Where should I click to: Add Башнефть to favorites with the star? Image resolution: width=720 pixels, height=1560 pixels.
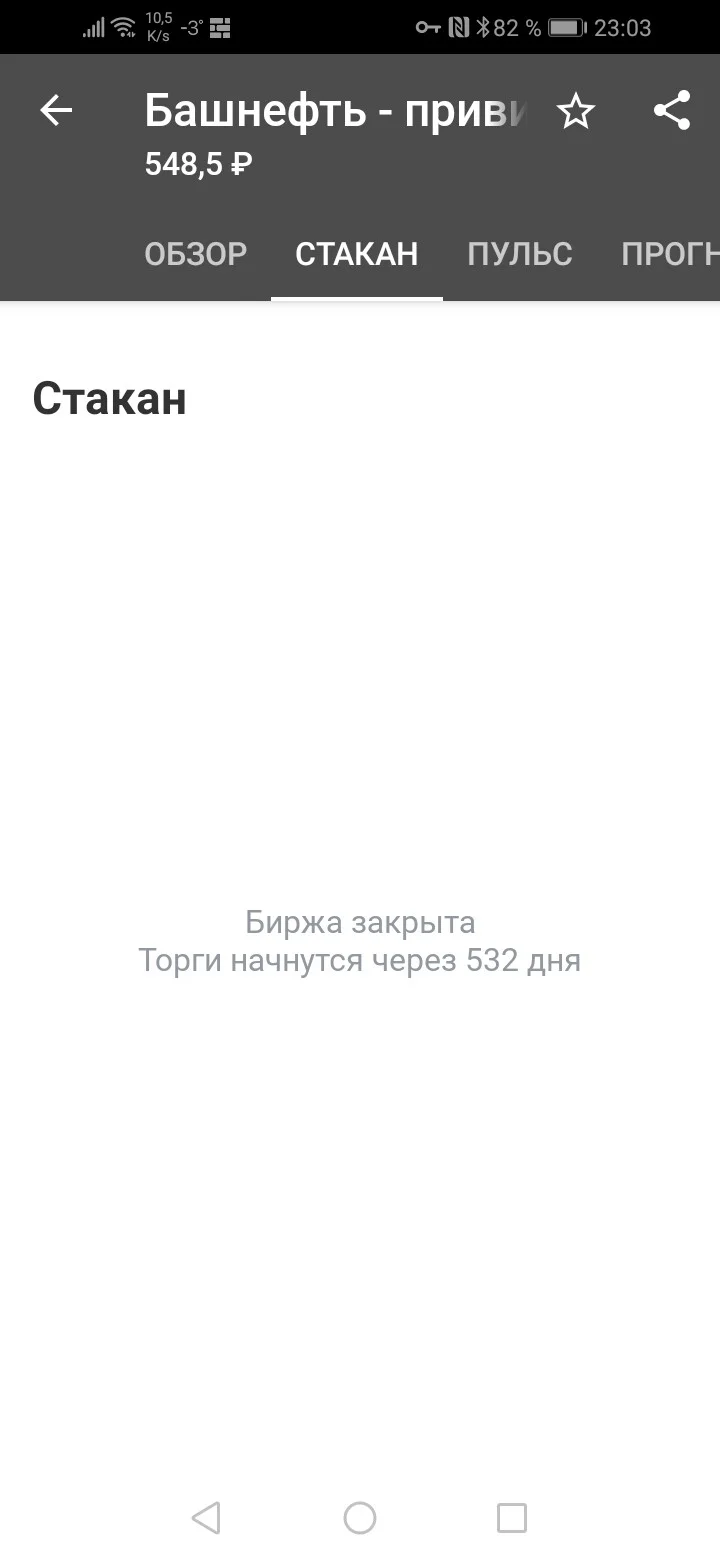575,111
